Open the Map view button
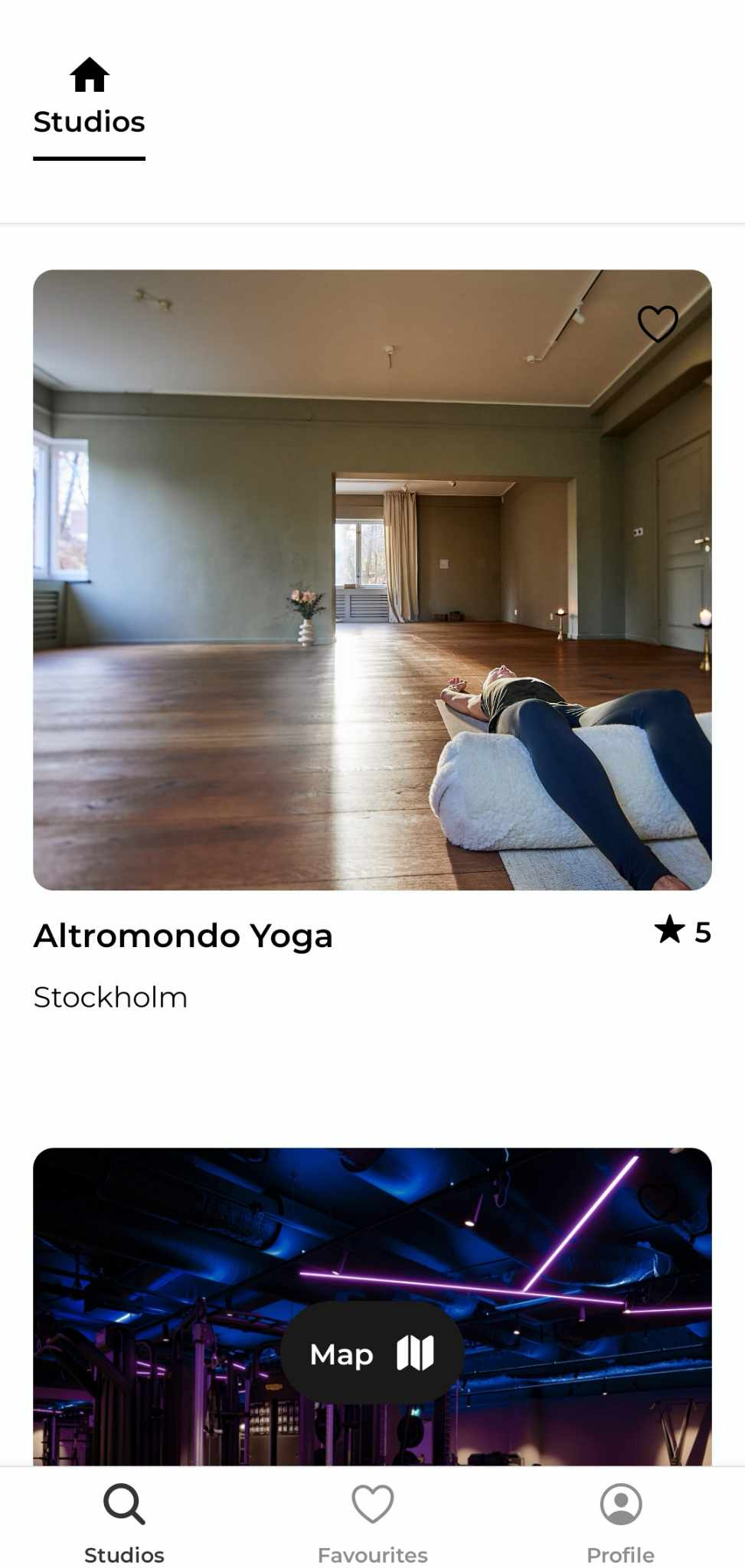745x1568 pixels. [372, 1353]
